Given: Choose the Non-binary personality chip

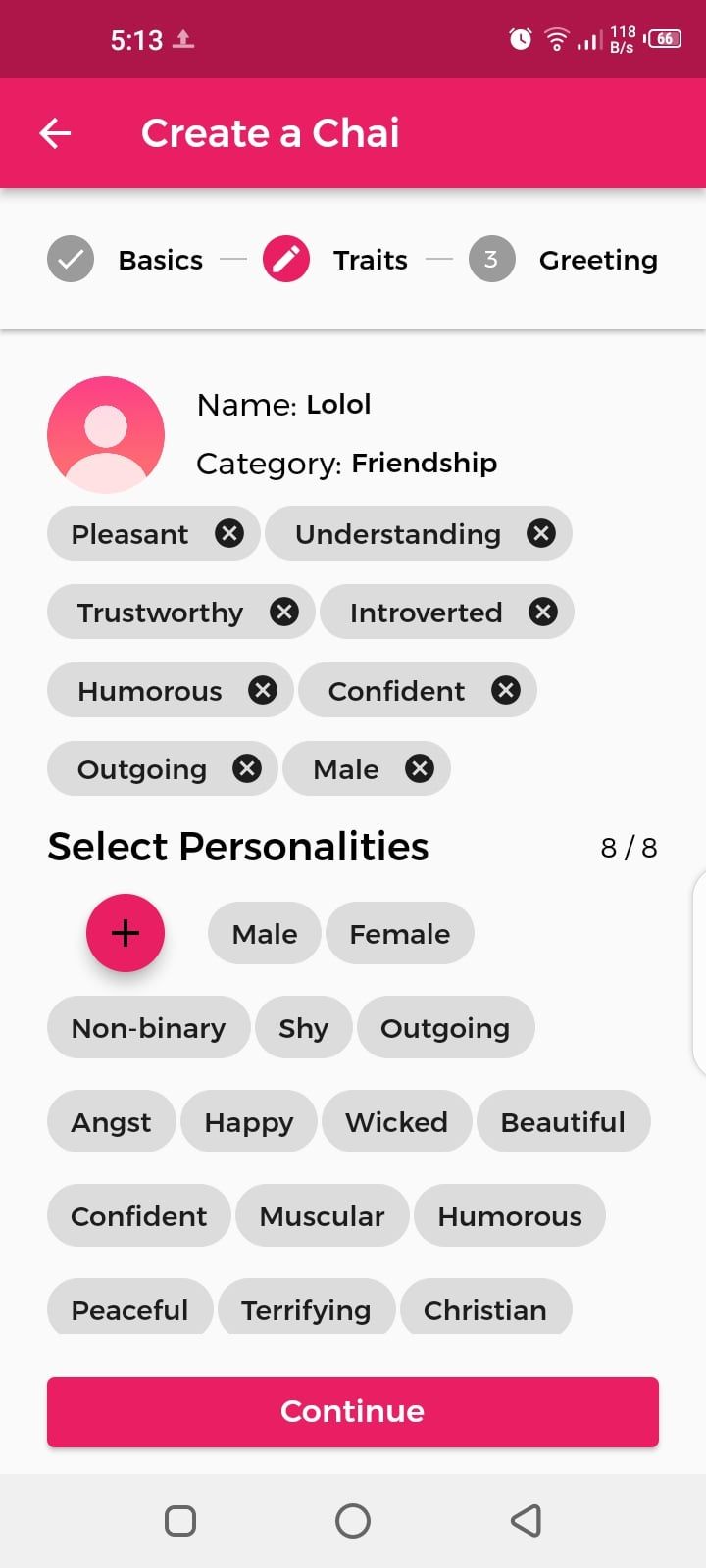Looking at the screenshot, I should pyautogui.click(x=148, y=1027).
